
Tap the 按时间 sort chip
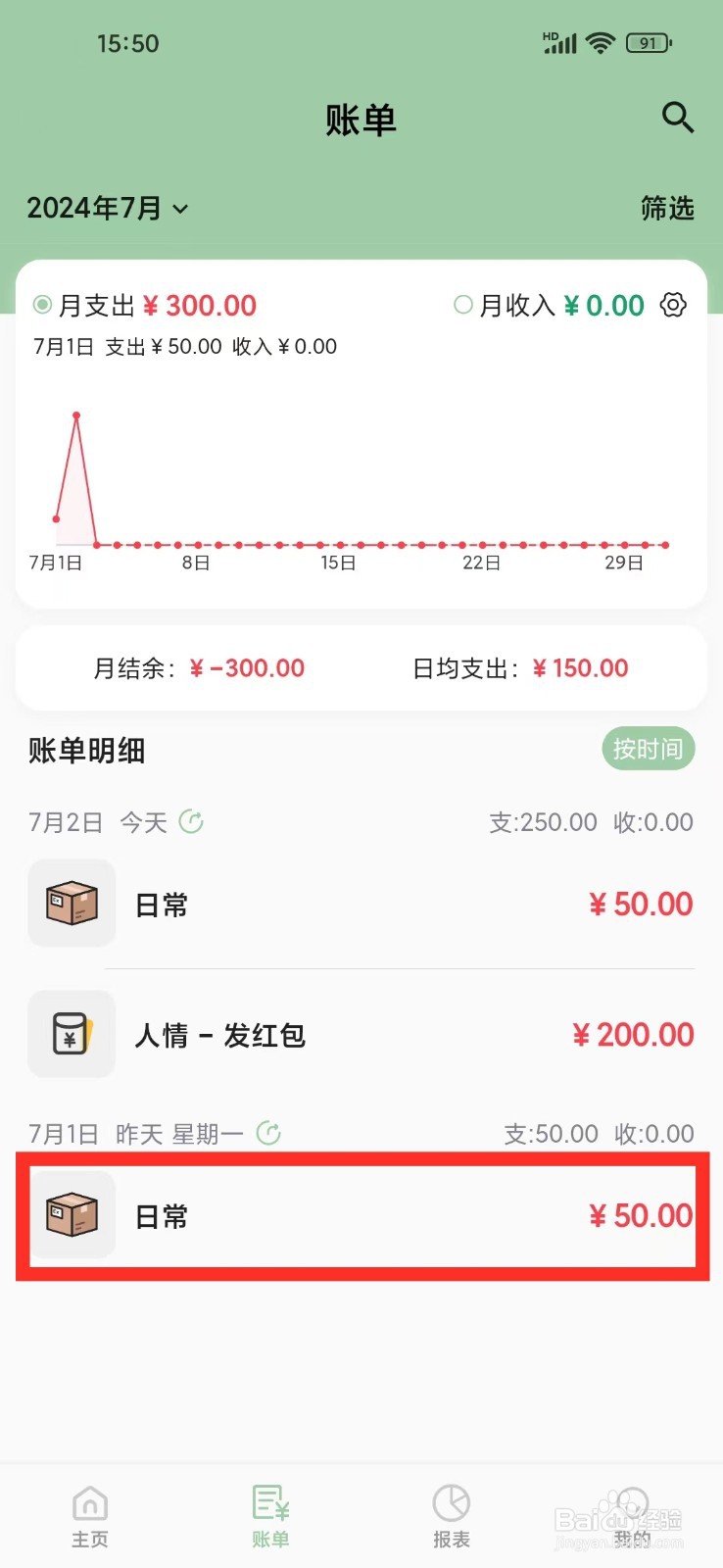click(648, 749)
